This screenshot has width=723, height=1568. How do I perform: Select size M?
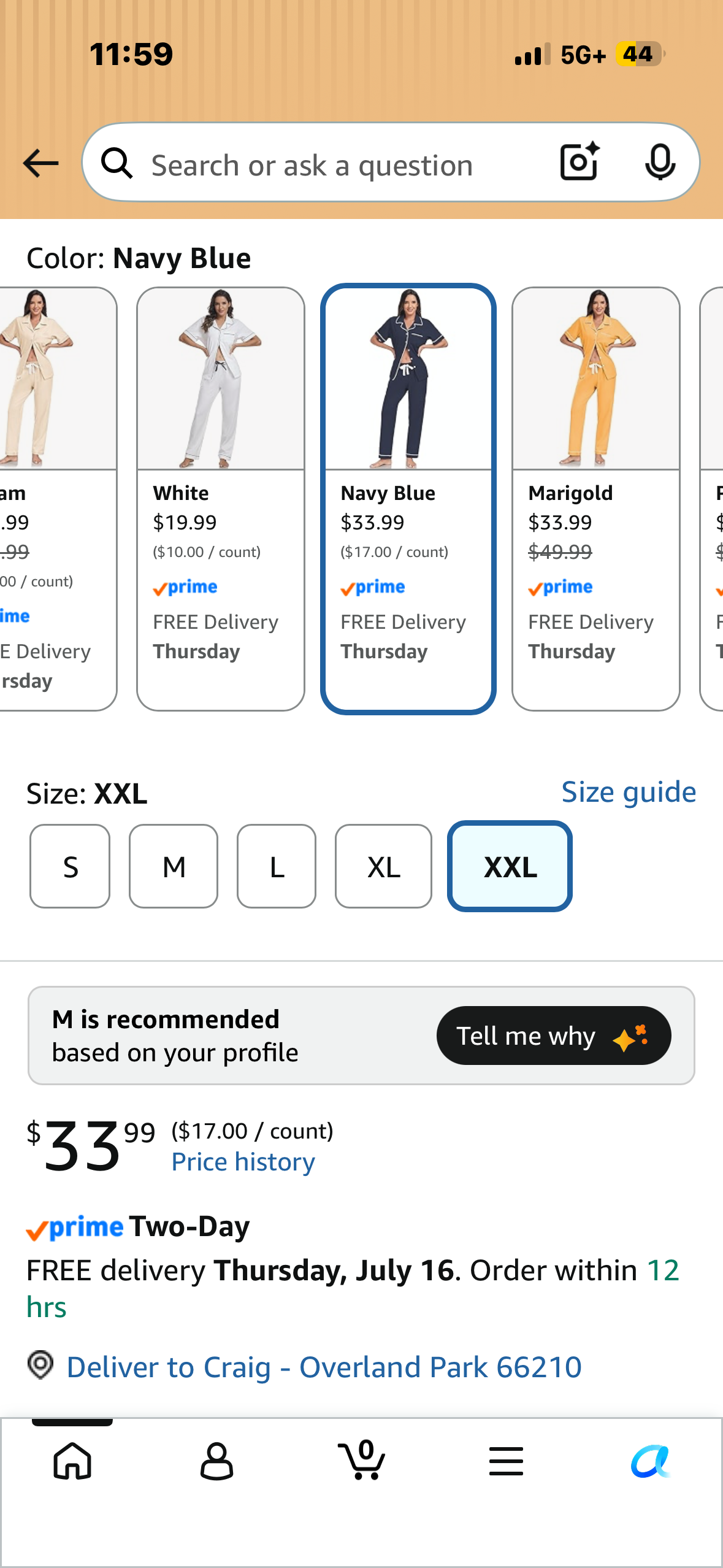(174, 866)
